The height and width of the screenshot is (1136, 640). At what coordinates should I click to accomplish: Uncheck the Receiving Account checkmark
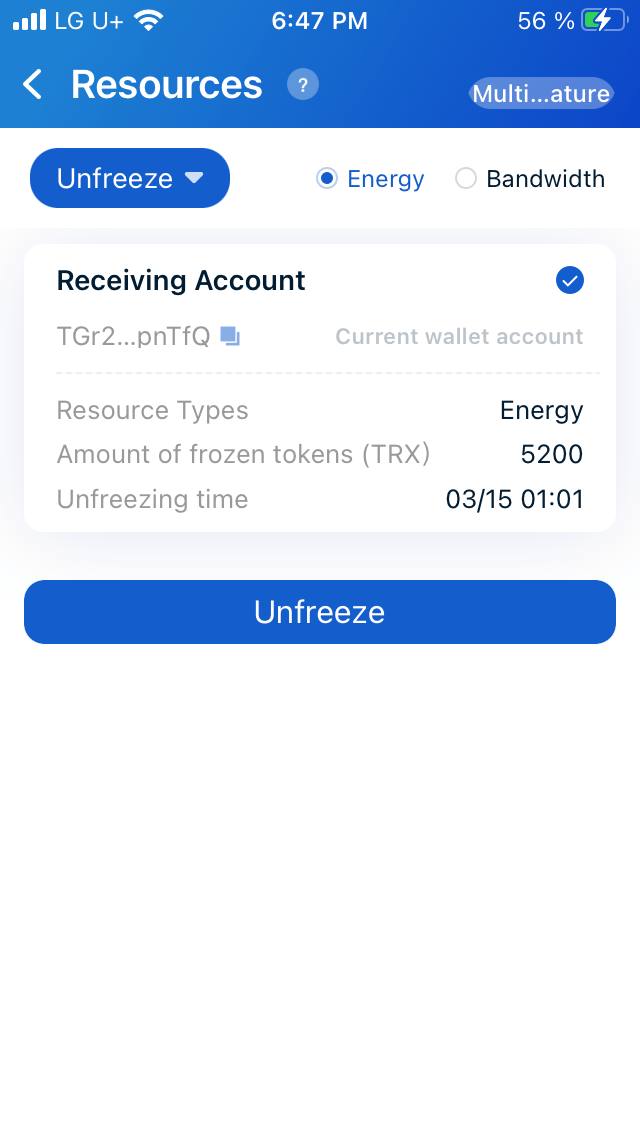tap(570, 280)
